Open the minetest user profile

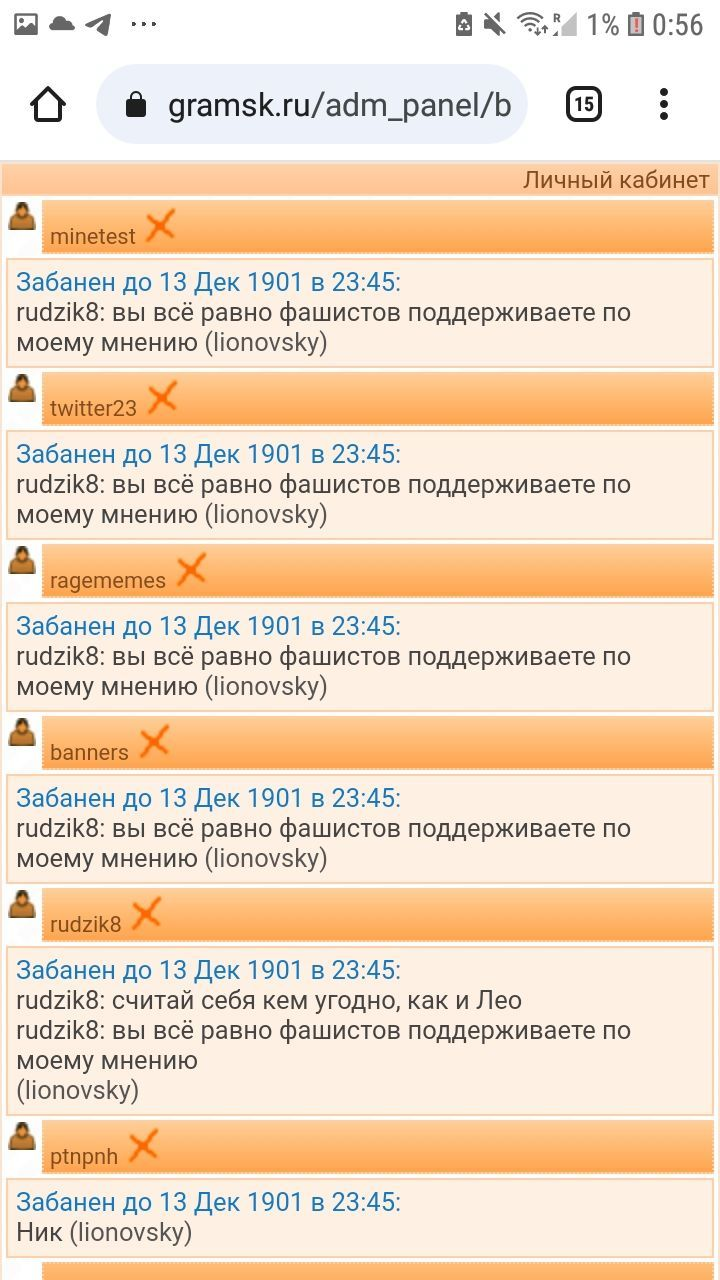coord(93,237)
